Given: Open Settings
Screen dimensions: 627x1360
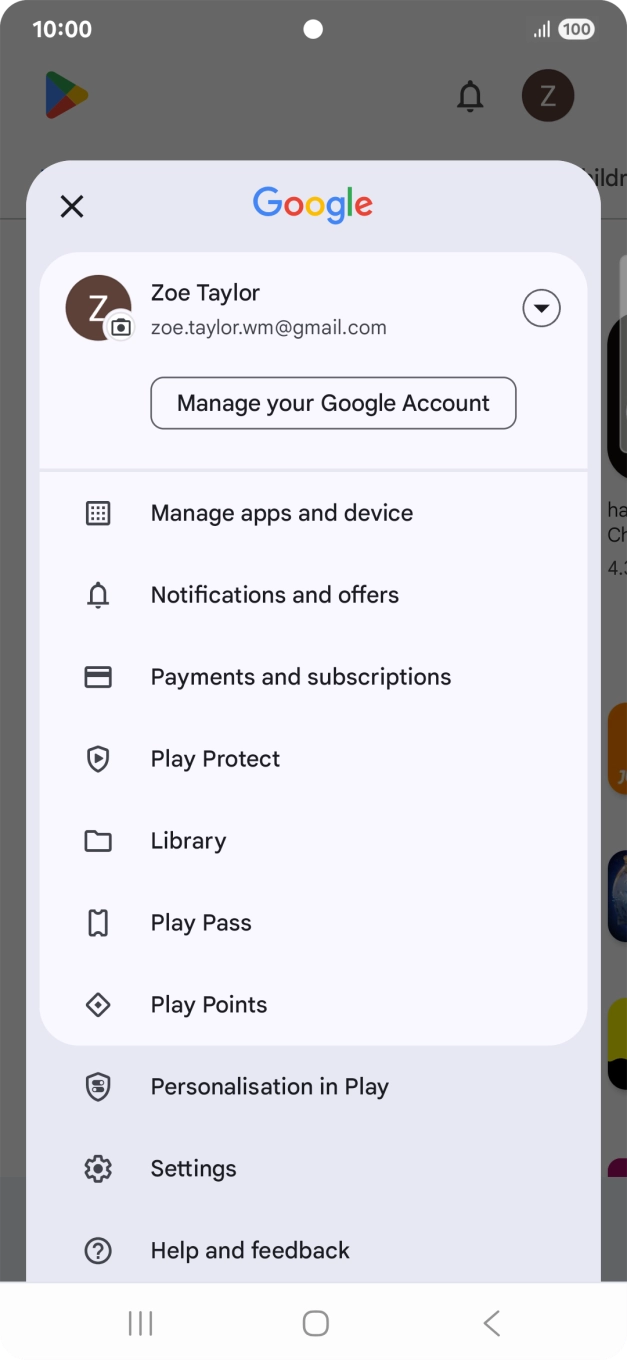Looking at the screenshot, I should [193, 1169].
